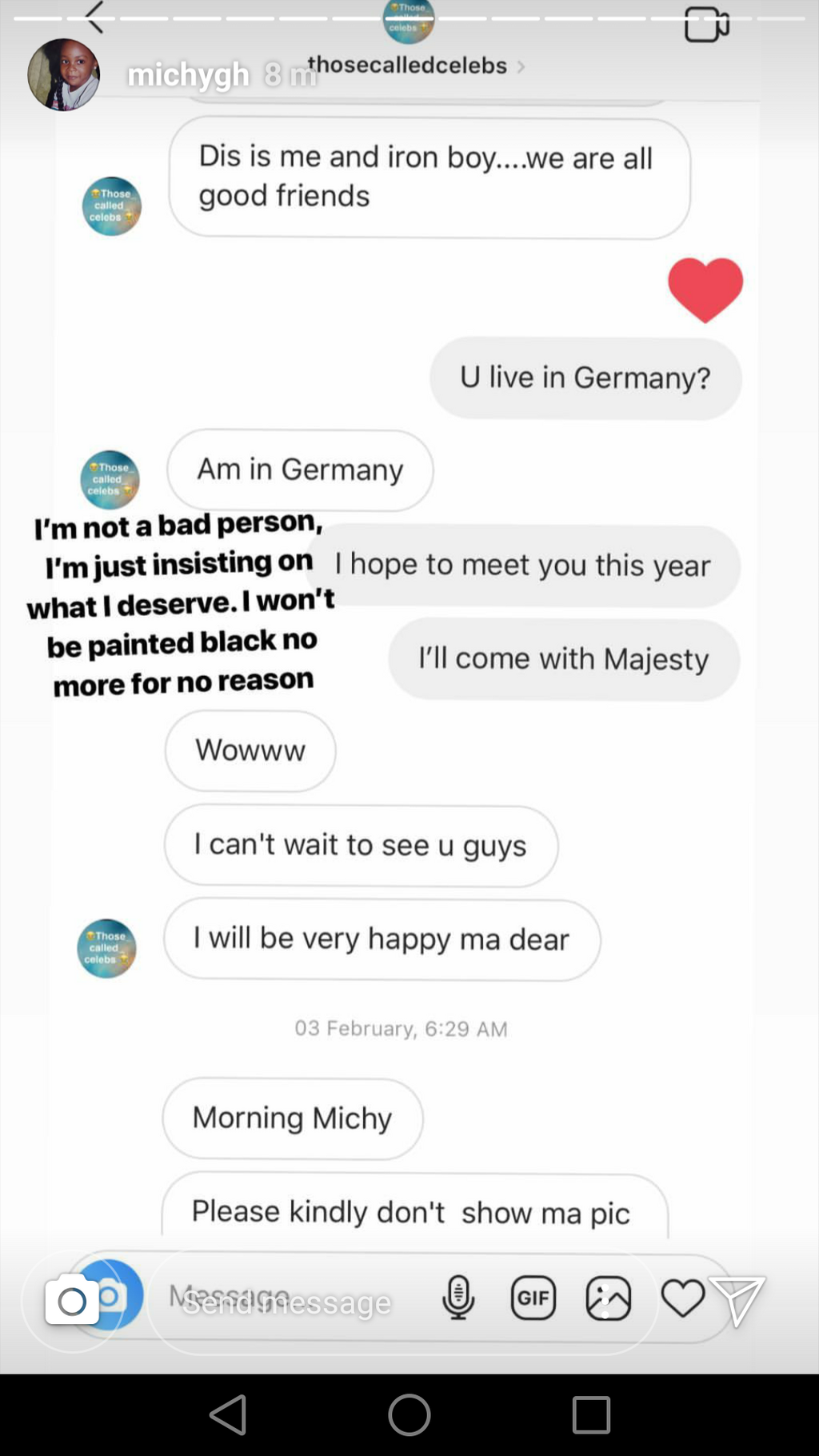This screenshot has height=1456, width=819.
Task: Go back with the system back button
Action: [228, 1414]
